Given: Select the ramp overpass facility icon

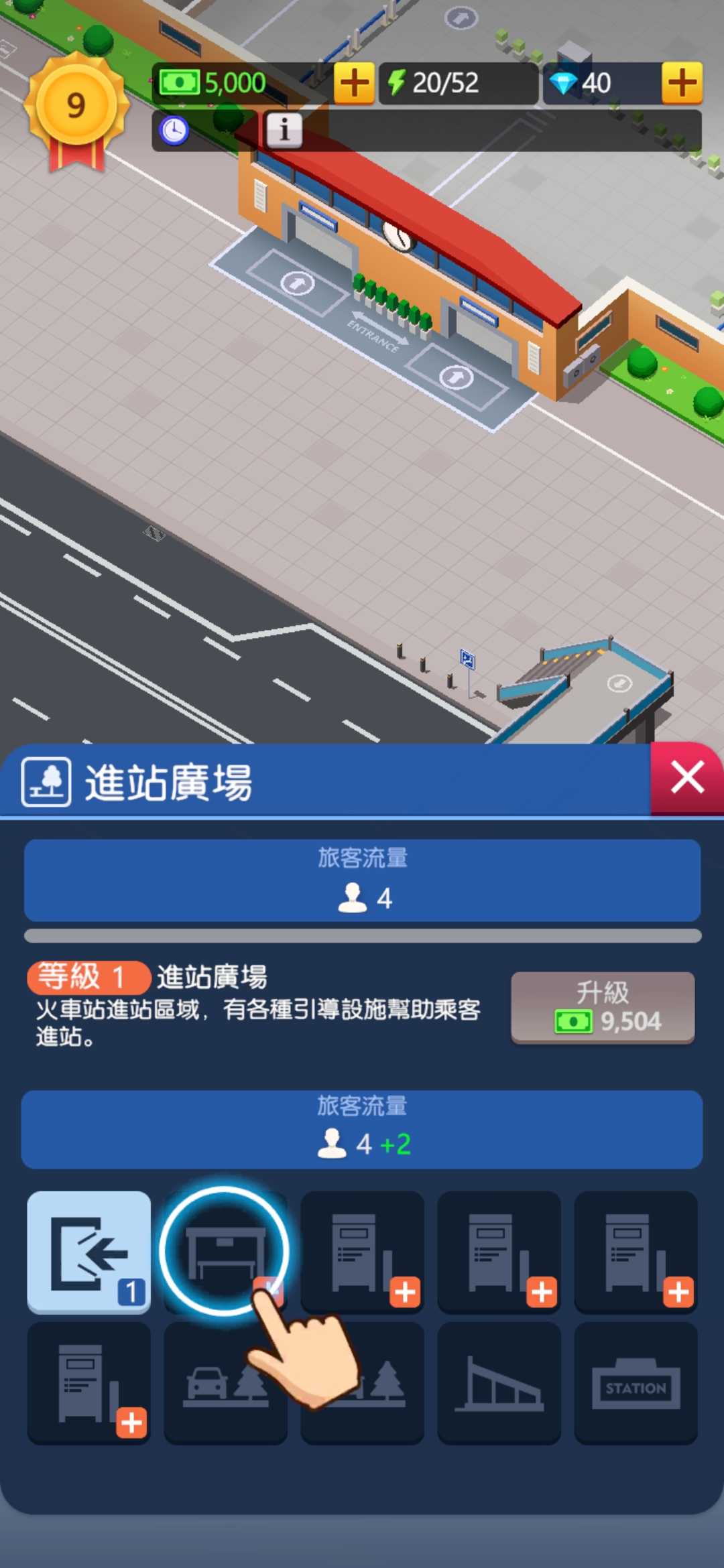Looking at the screenshot, I should coord(499,1387).
